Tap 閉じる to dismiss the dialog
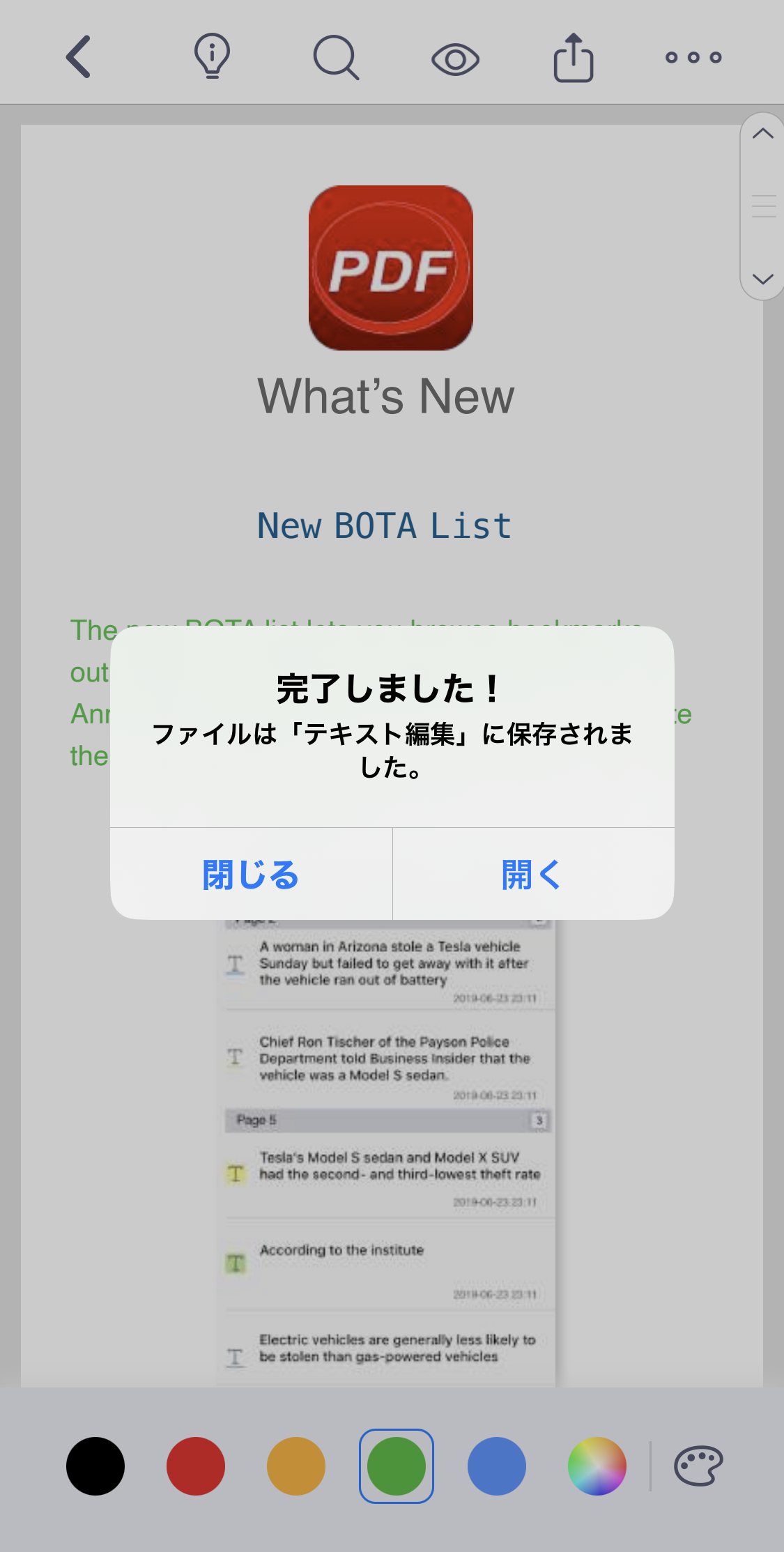Image resolution: width=784 pixels, height=1552 pixels. pyautogui.click(x=251, y=874)
